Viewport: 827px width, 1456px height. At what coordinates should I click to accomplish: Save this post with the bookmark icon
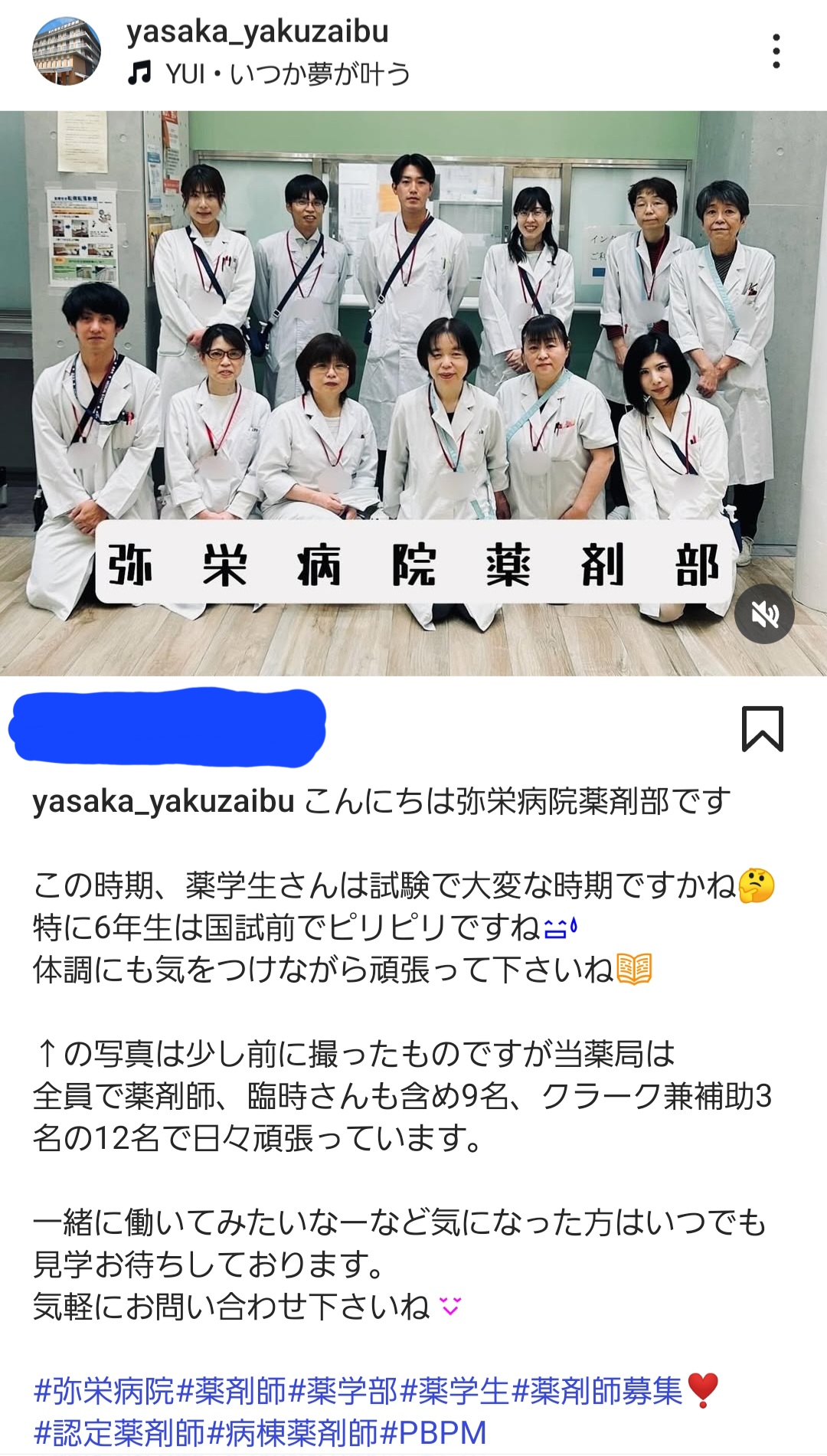point(762,728)
